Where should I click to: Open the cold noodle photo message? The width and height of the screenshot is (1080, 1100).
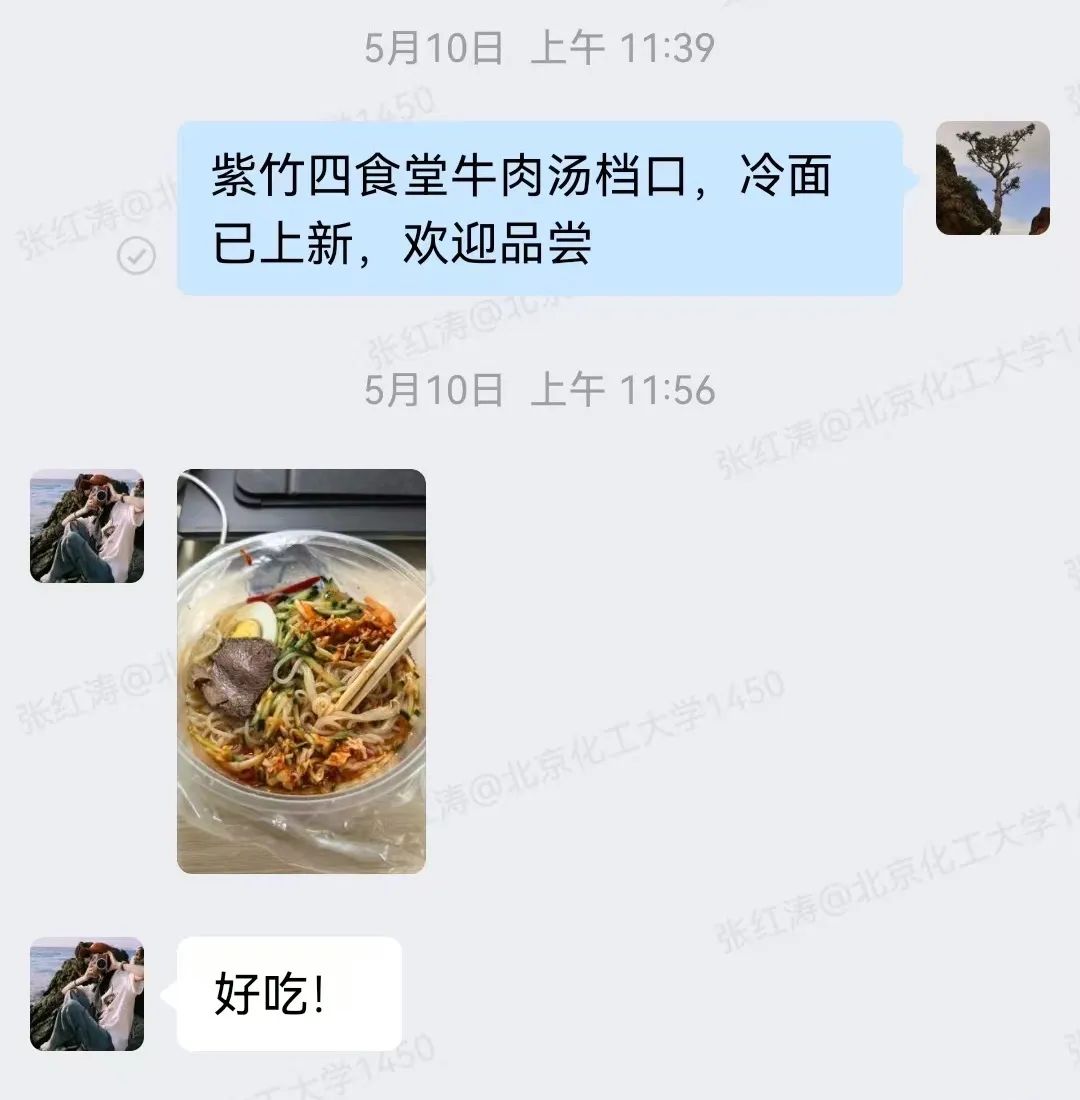[301, 671]
